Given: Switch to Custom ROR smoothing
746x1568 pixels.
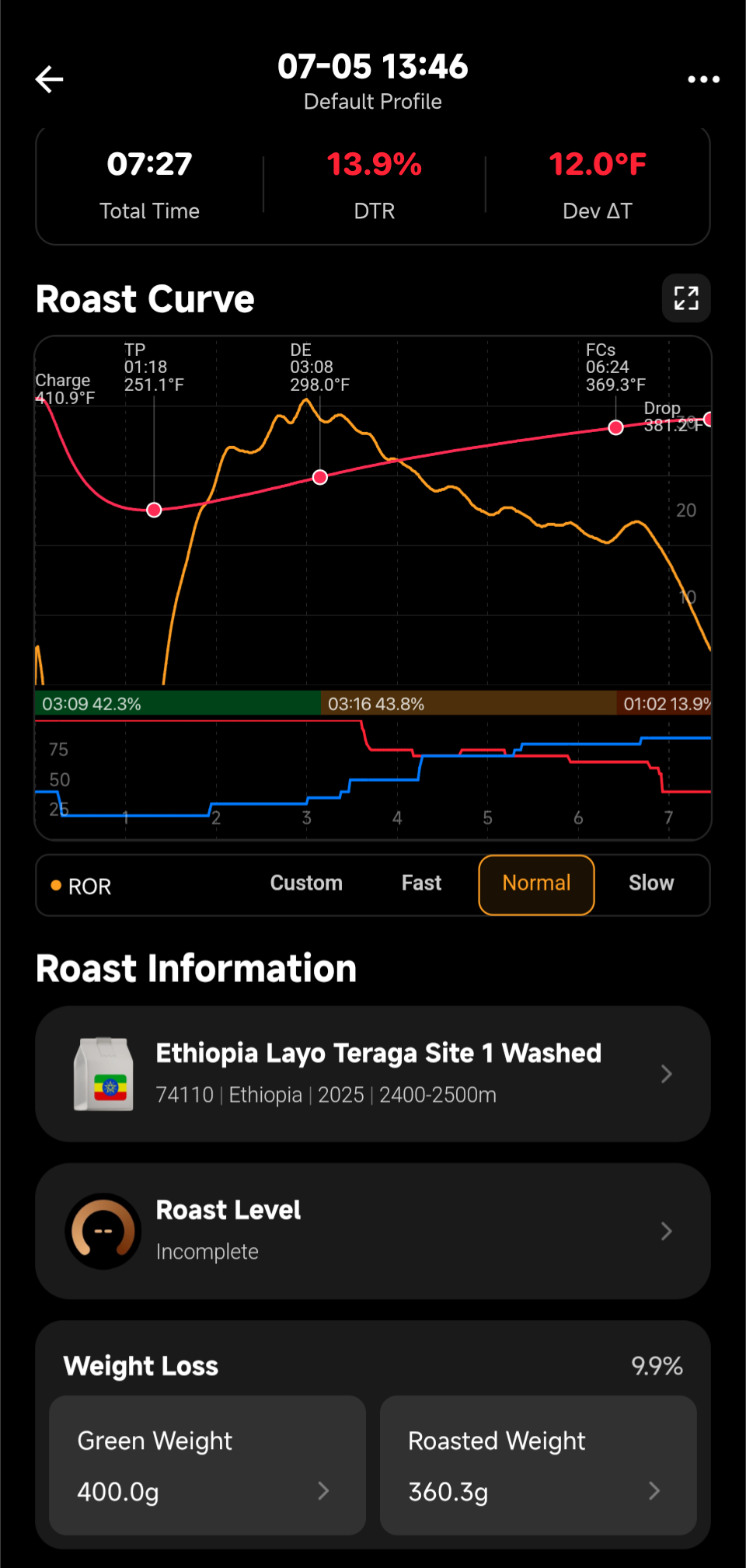Looking at the screenshot, I should tap(306, 883).
